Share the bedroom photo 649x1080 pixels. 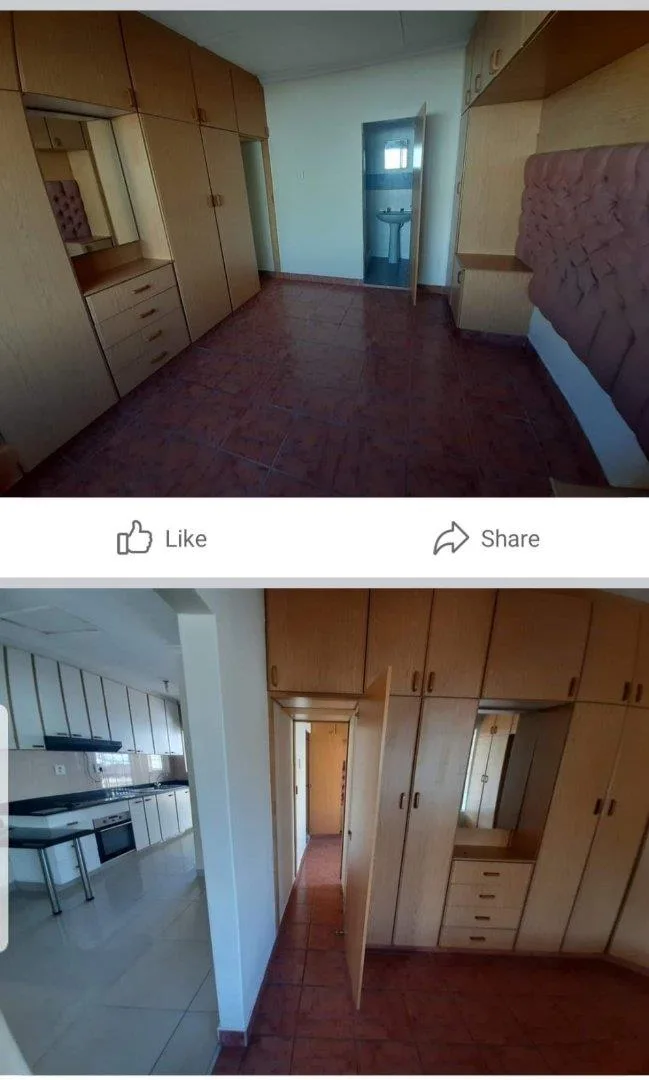pos(486,538)
